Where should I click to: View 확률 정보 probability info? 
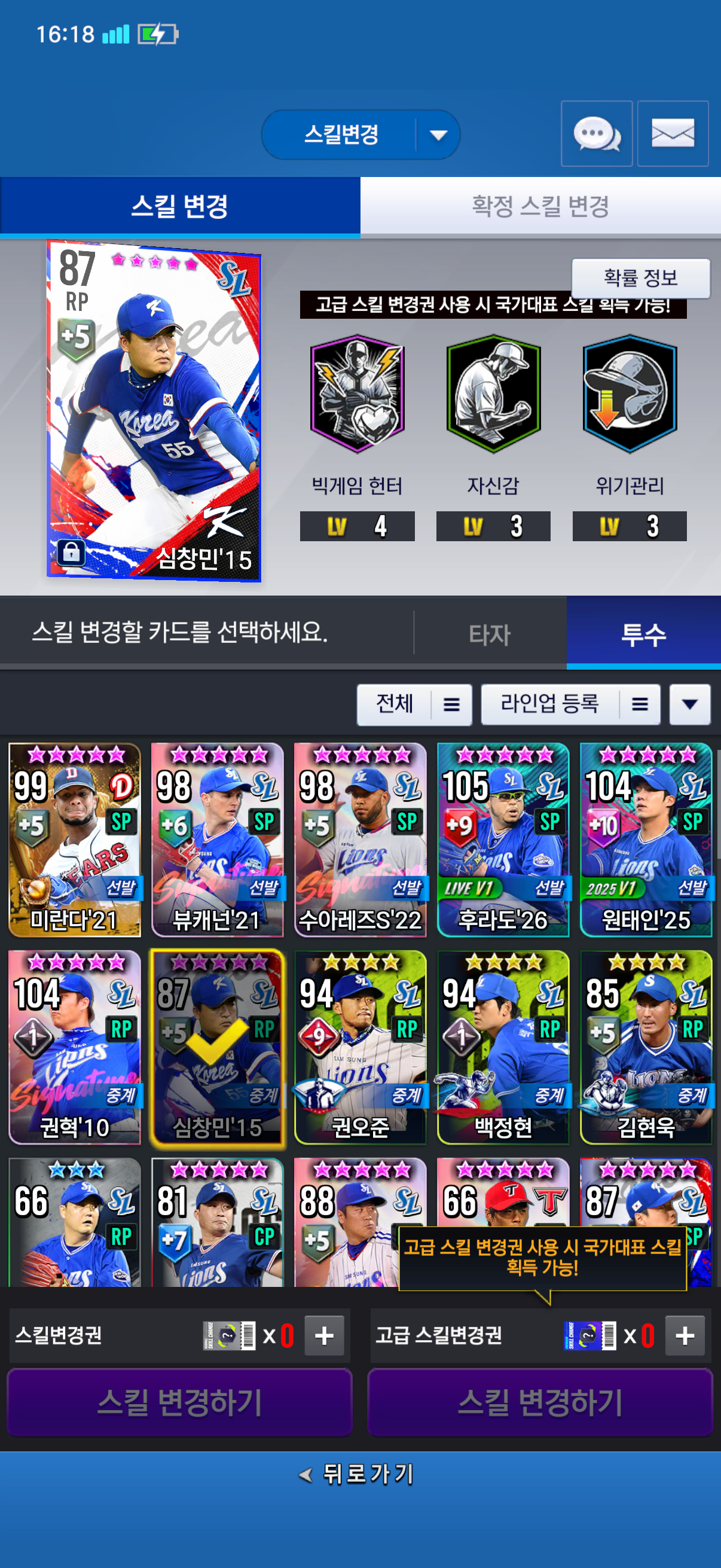pyautogui.click(x=640, y=278)
